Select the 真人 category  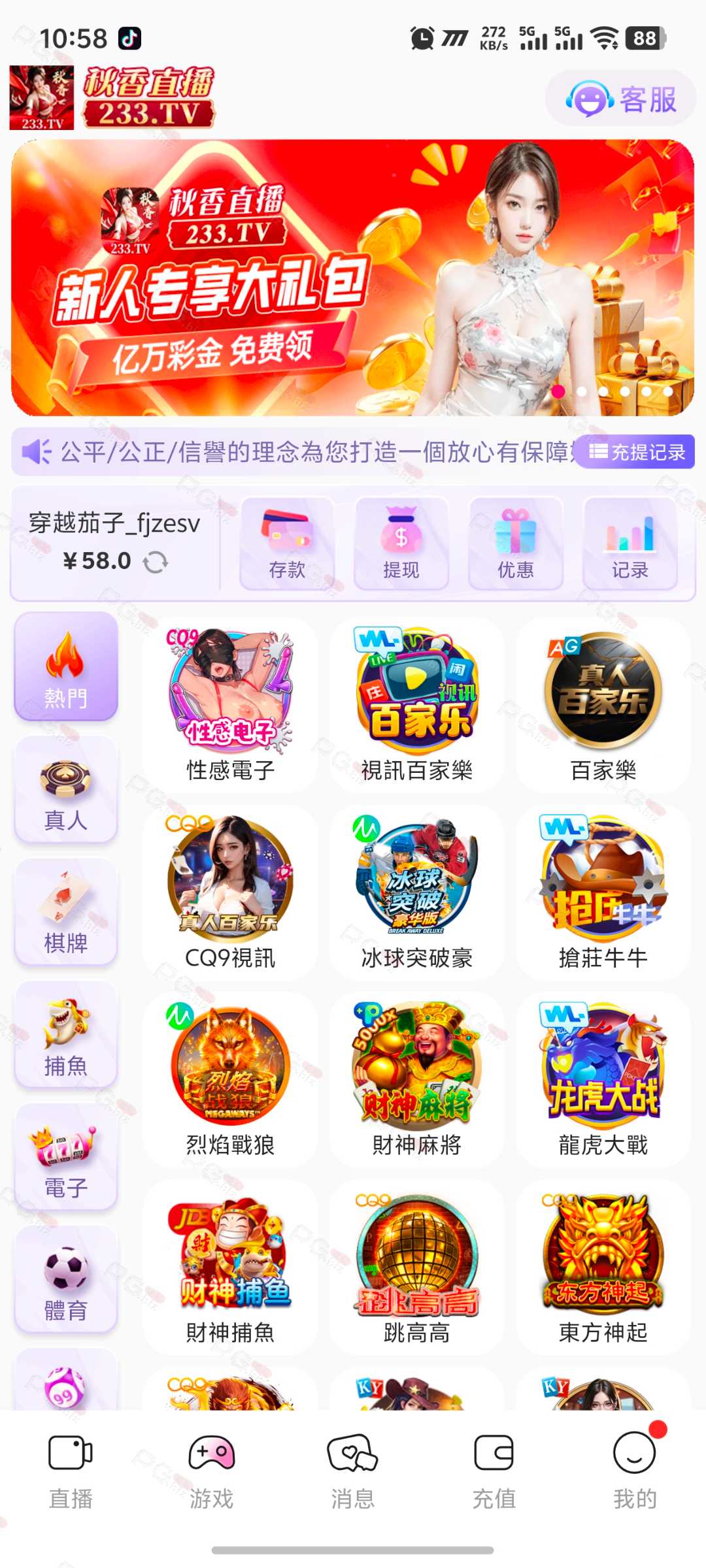(x=65, y=791)
